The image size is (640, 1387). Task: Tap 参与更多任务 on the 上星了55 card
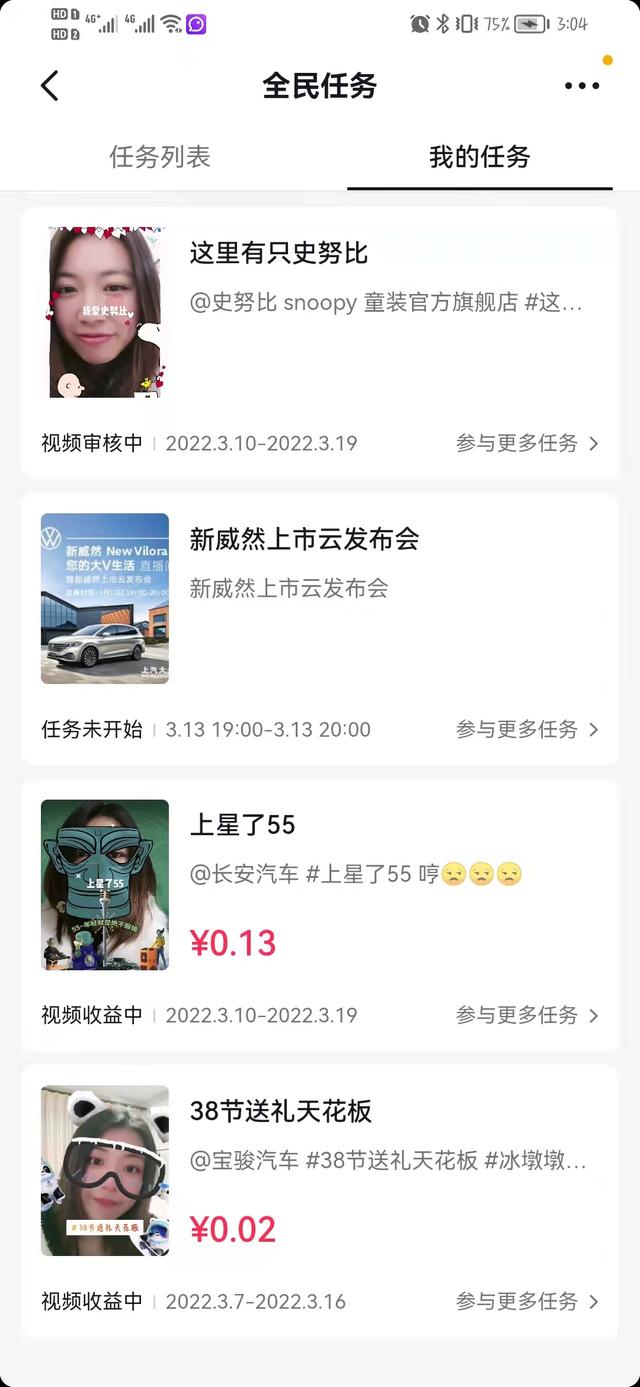526,1015
